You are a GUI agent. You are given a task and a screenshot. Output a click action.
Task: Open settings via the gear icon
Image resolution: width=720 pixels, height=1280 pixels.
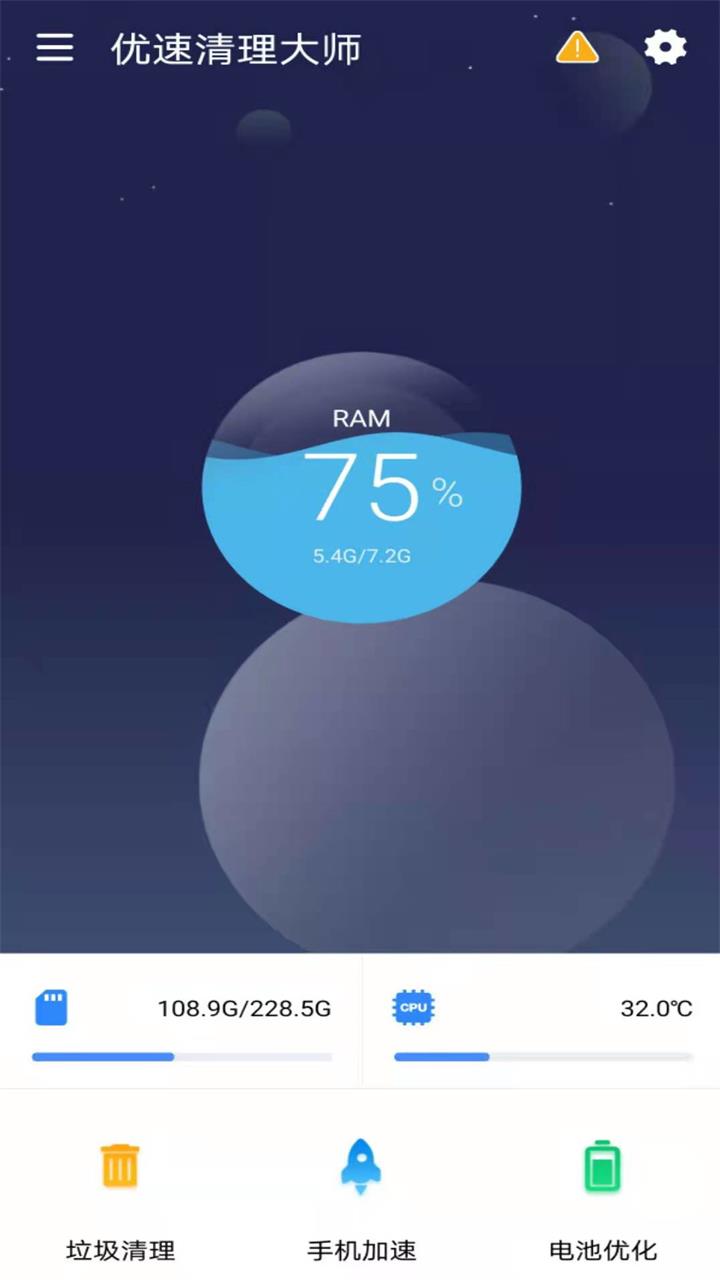[665, 47]
